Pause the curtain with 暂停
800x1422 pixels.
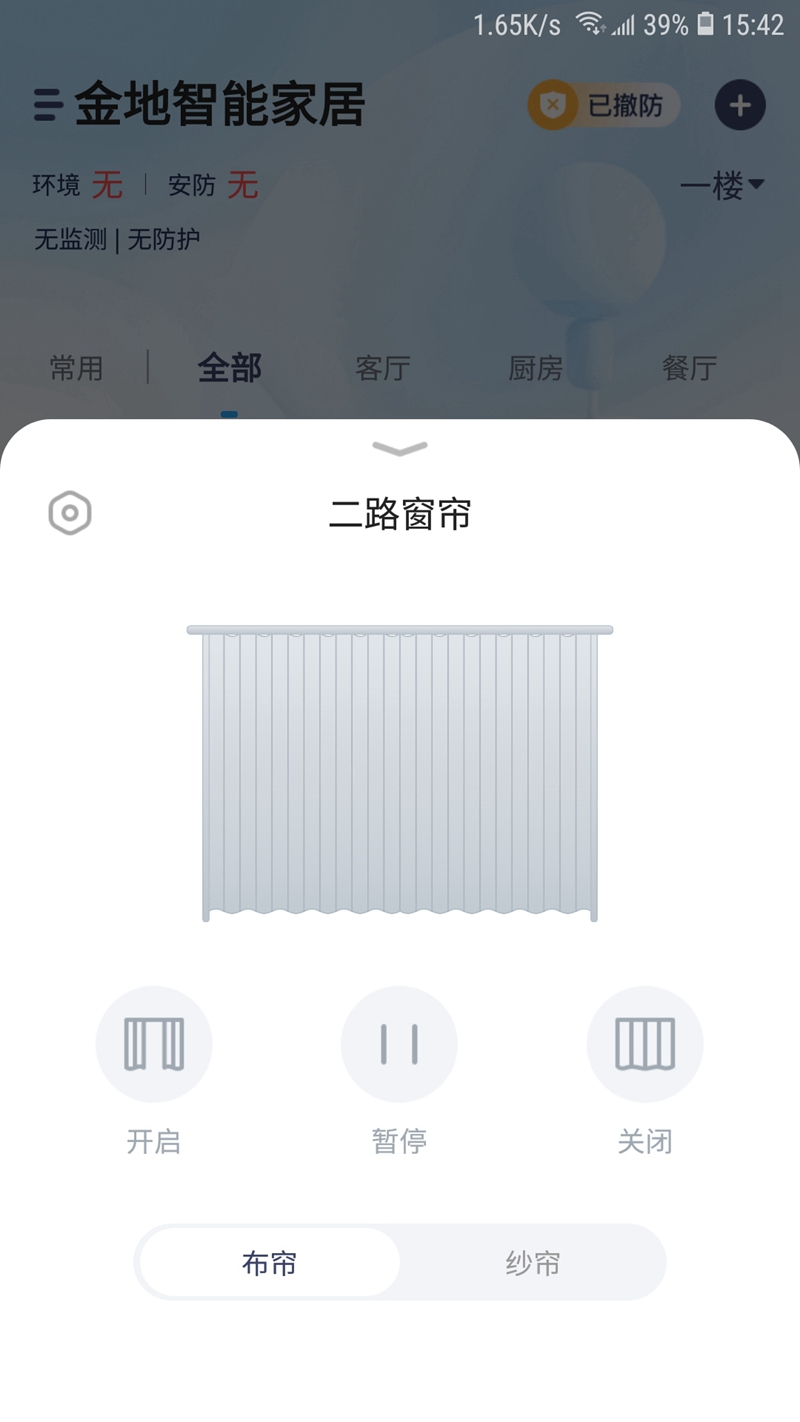[399, 1045]
